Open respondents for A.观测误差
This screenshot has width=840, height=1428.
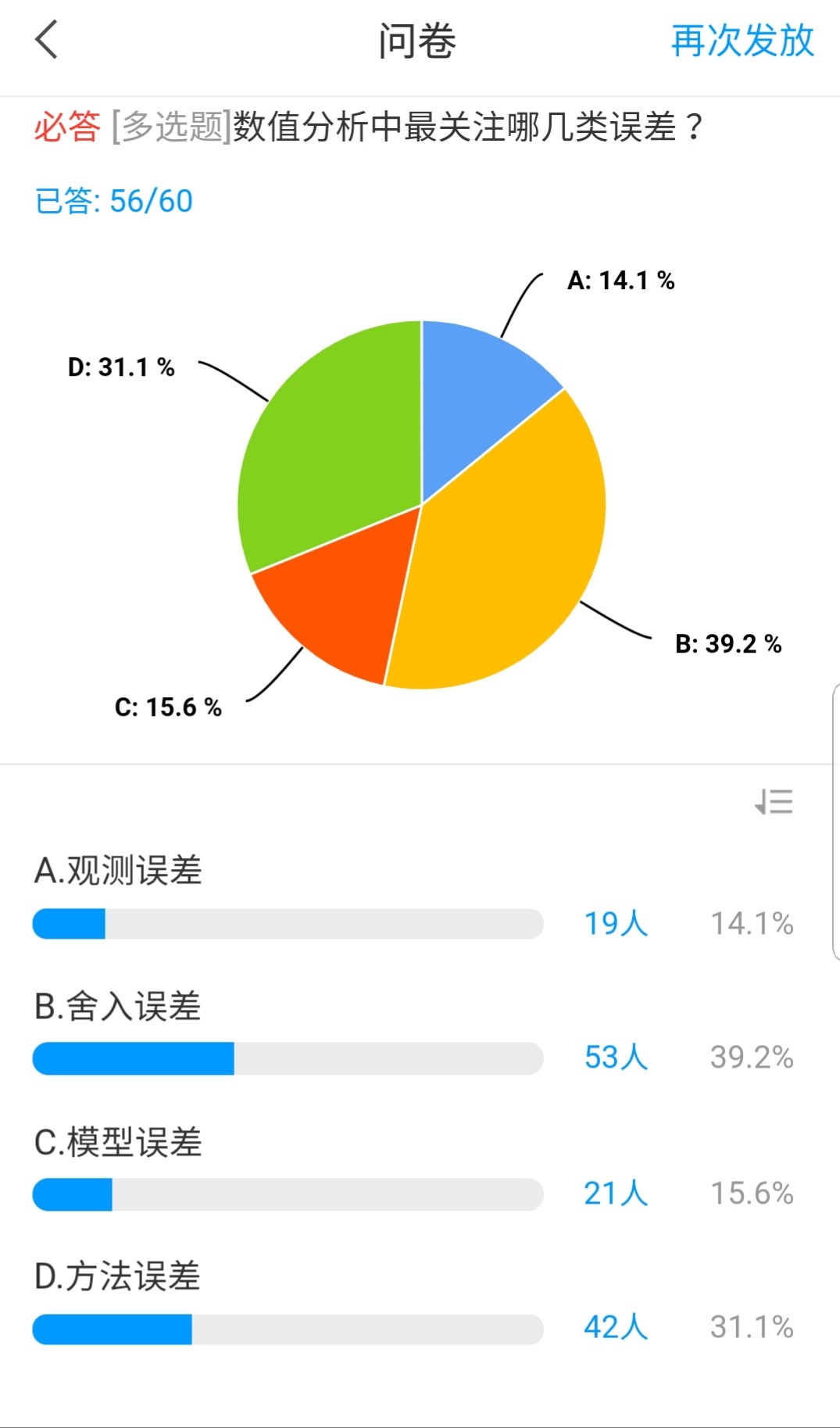click(x=616, y=923)
